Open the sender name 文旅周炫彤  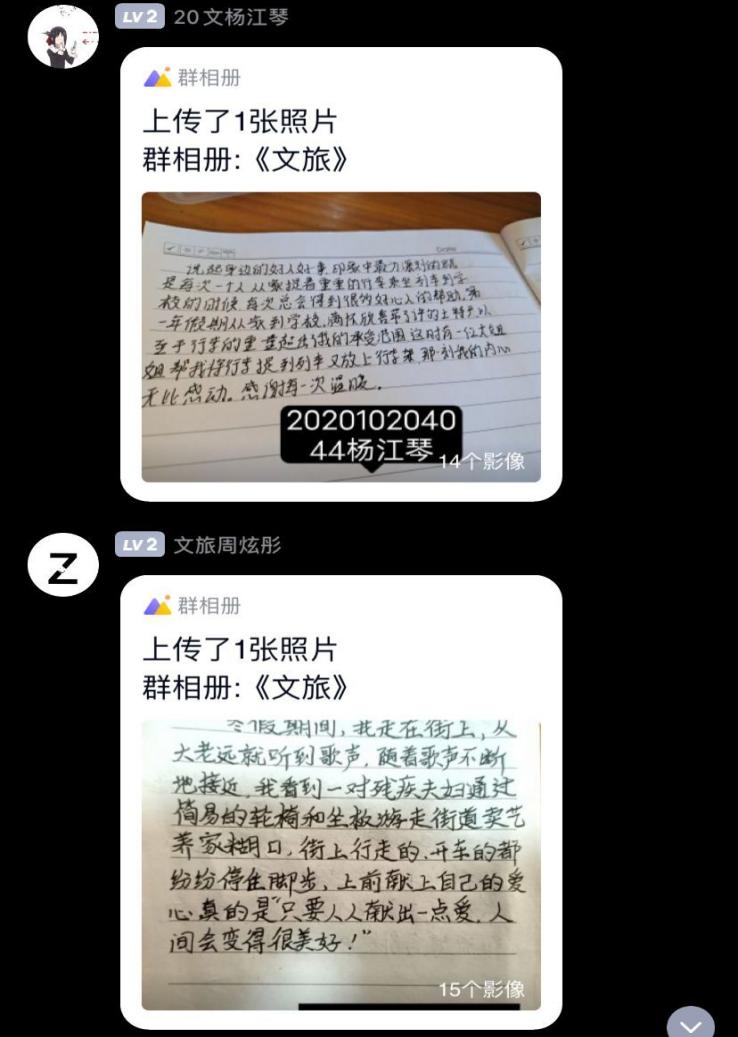(227, 545)
